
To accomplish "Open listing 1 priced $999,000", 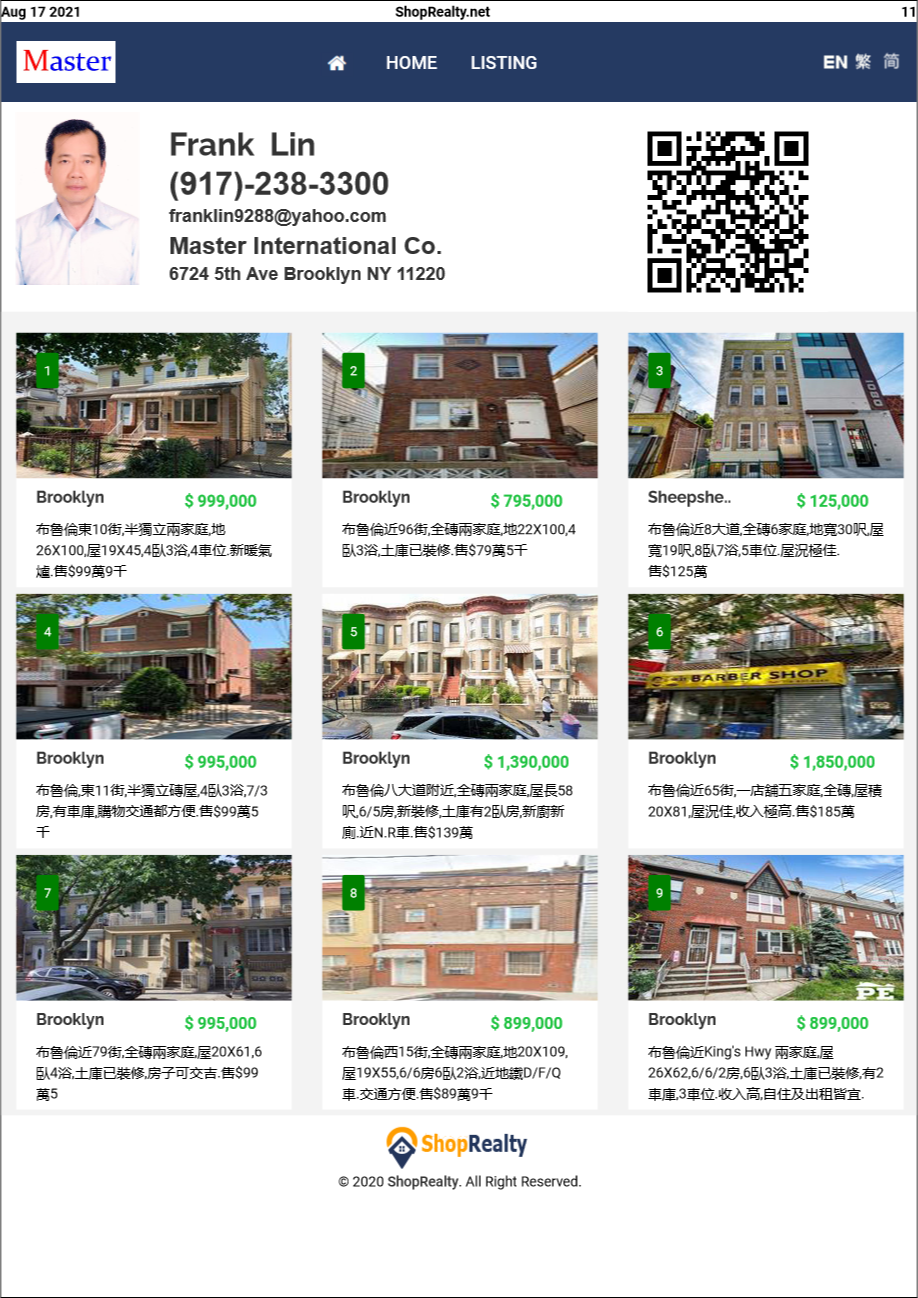I will [x=154, y=406].
